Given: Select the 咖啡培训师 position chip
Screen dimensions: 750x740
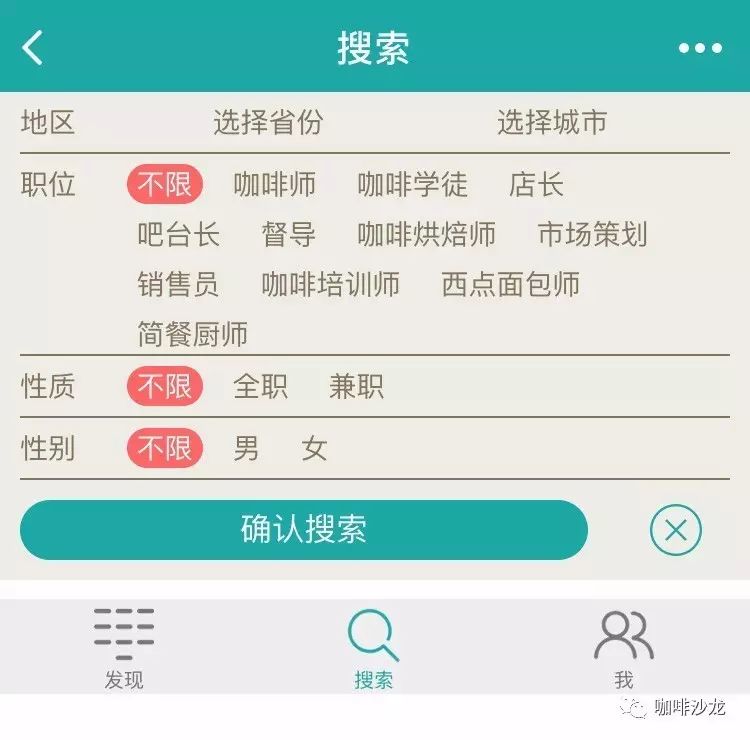Looking at the screenshot, I should tap(330, 285).
